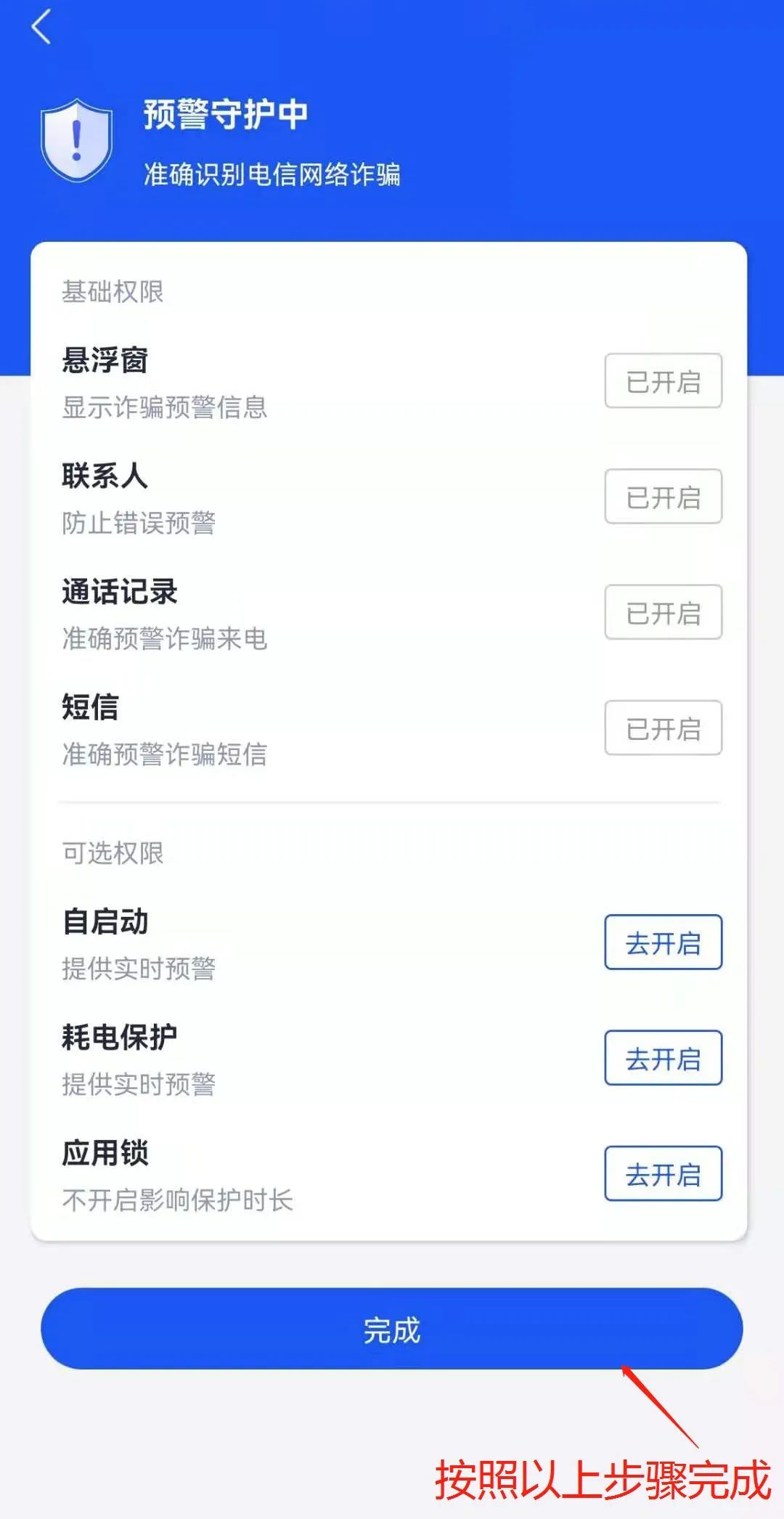This screenshot has width=784, height=1519.
Task: Enable 耗电保护 via 去开启 button
Action: click(x=663, y=1058)
